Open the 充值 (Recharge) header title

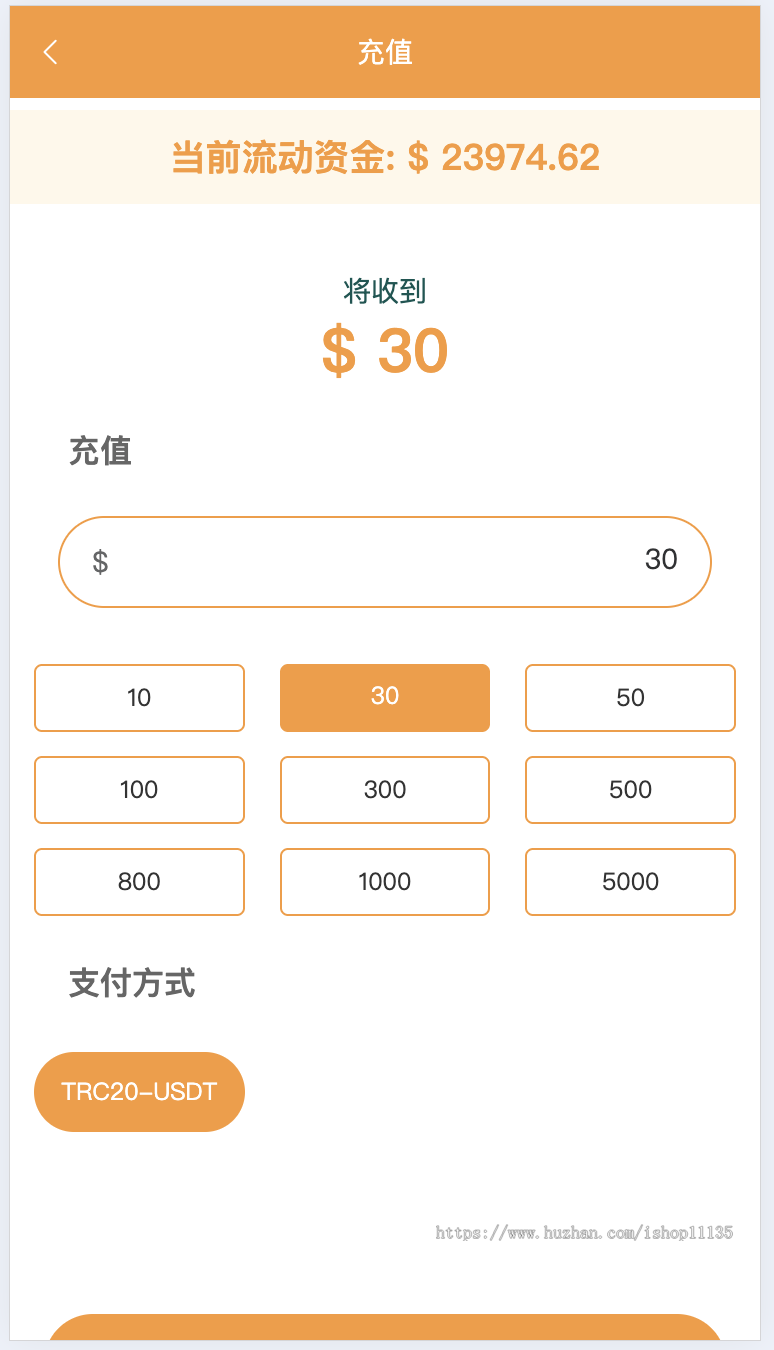point(386,52)
